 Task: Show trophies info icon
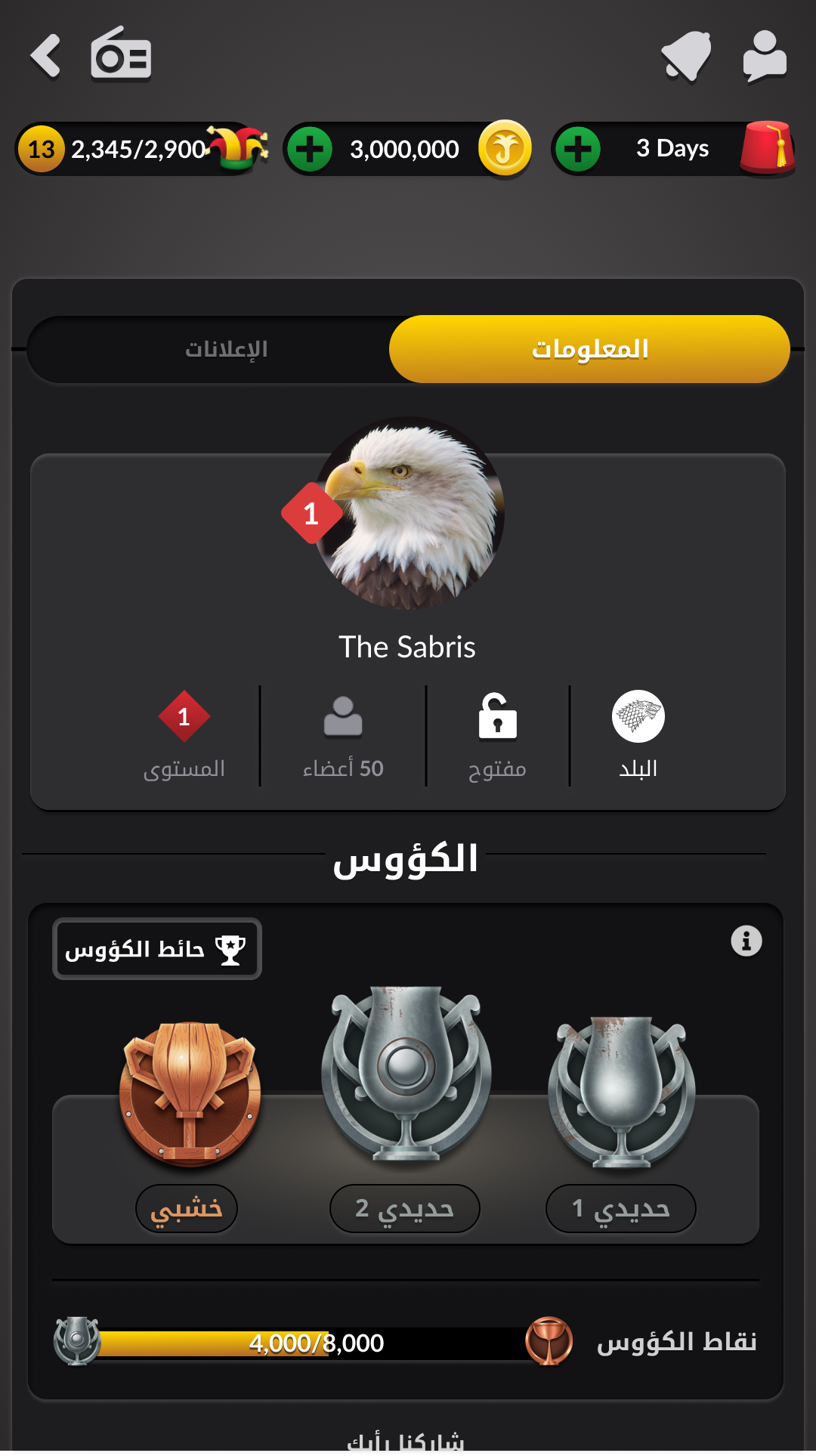click(x=746, y=941)
